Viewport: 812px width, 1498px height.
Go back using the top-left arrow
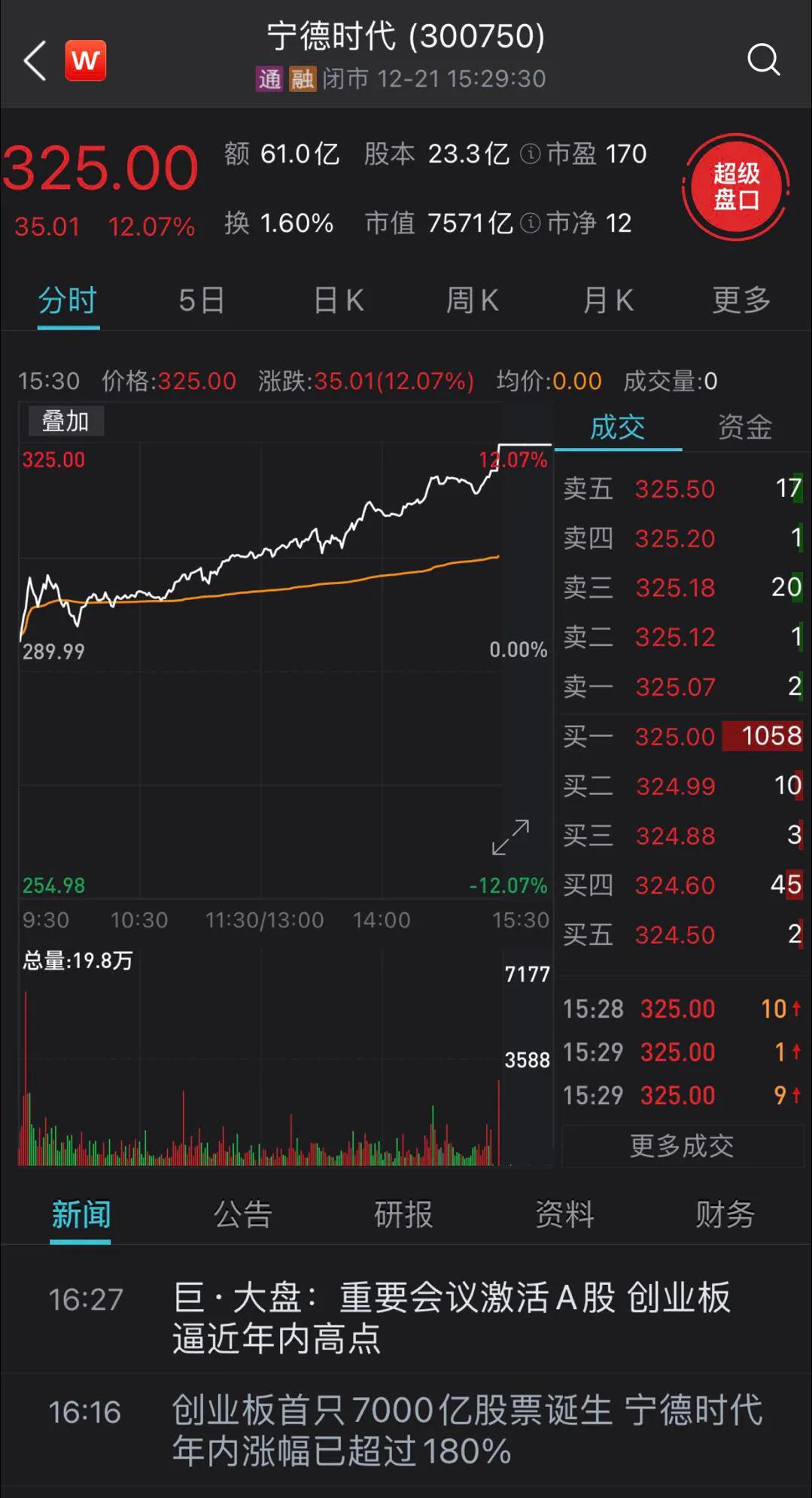tap(35, 60)
